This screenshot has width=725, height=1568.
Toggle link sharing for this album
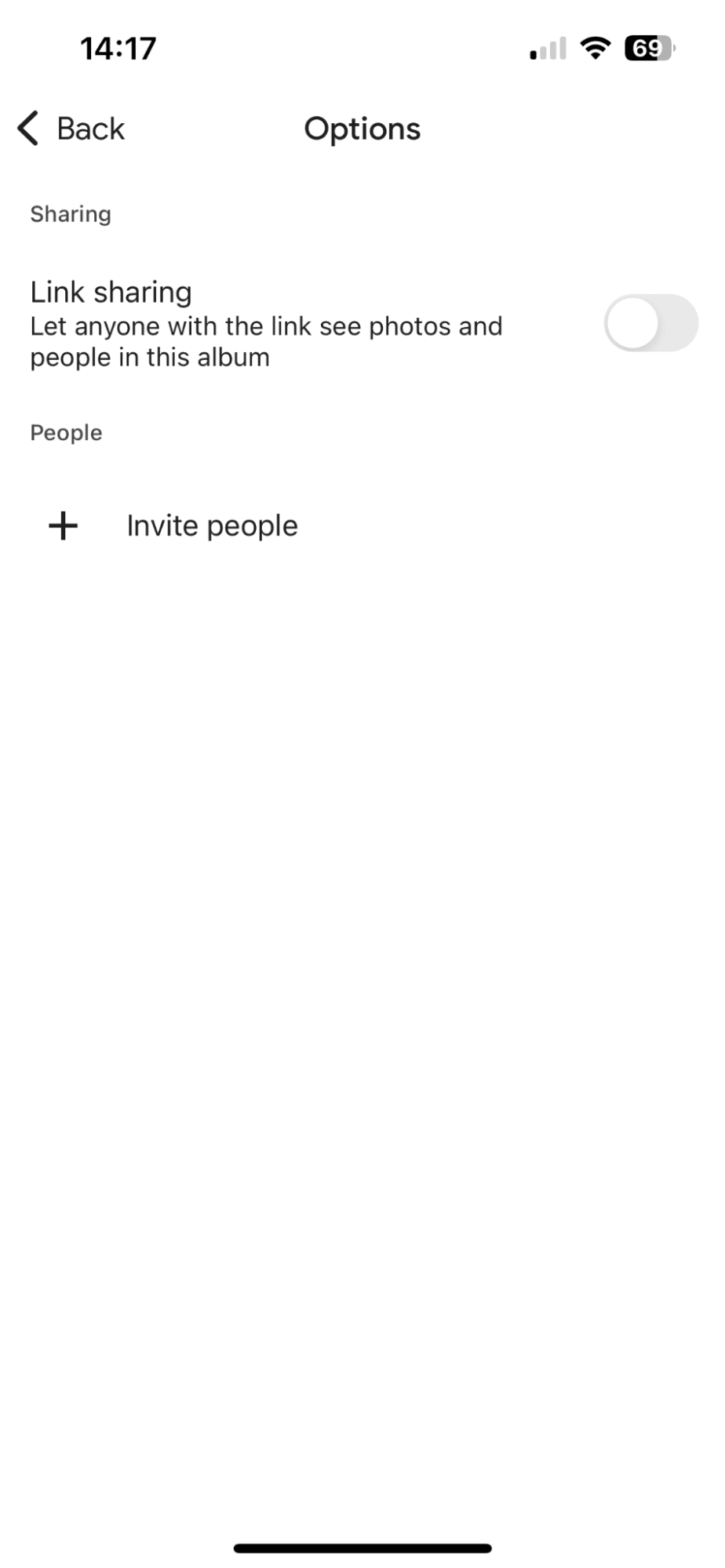pyautogui.click(x=651, y=322)
